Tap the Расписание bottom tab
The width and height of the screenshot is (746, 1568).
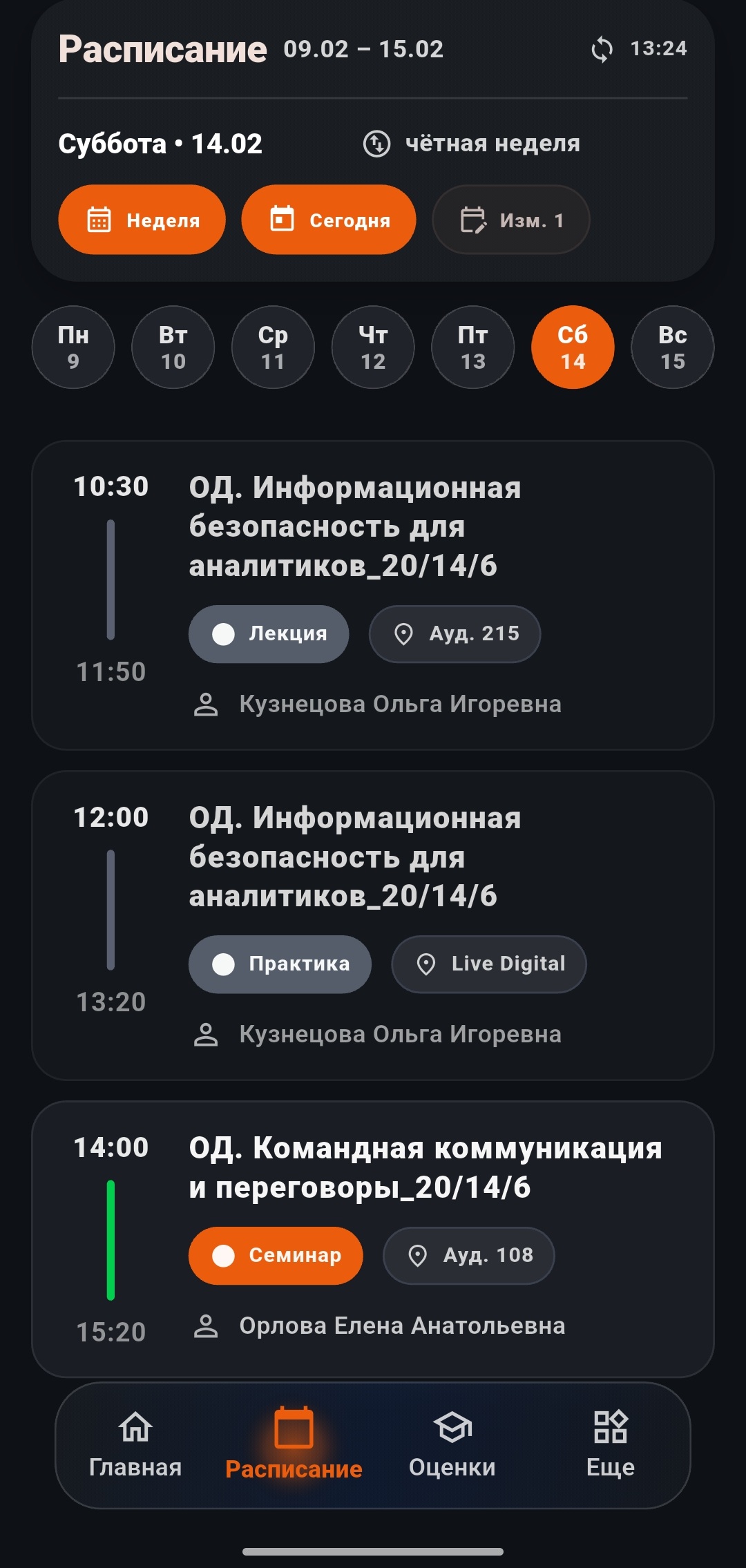294,1444
